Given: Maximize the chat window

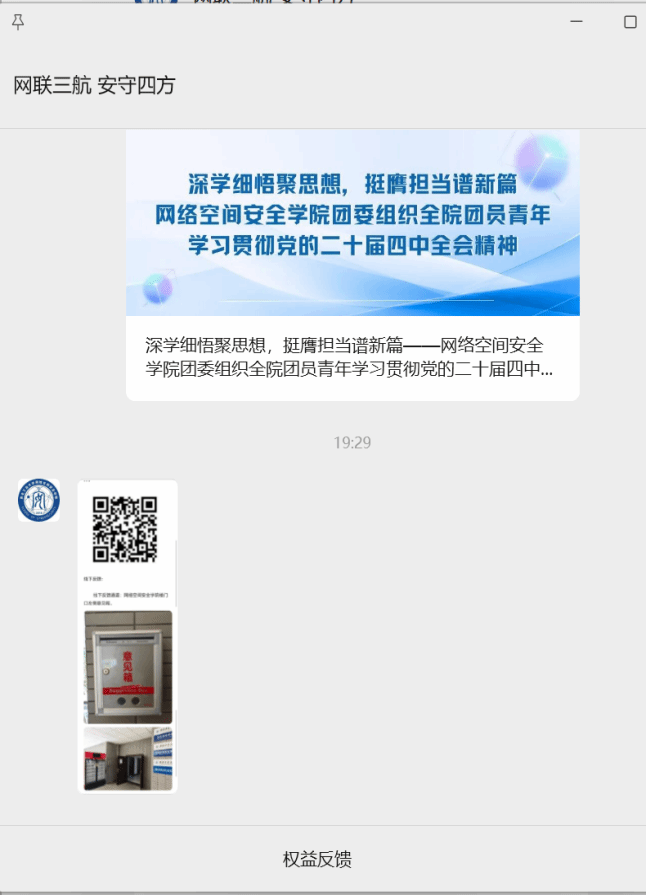Looking at the screenshot, I should tap(630, 22).
